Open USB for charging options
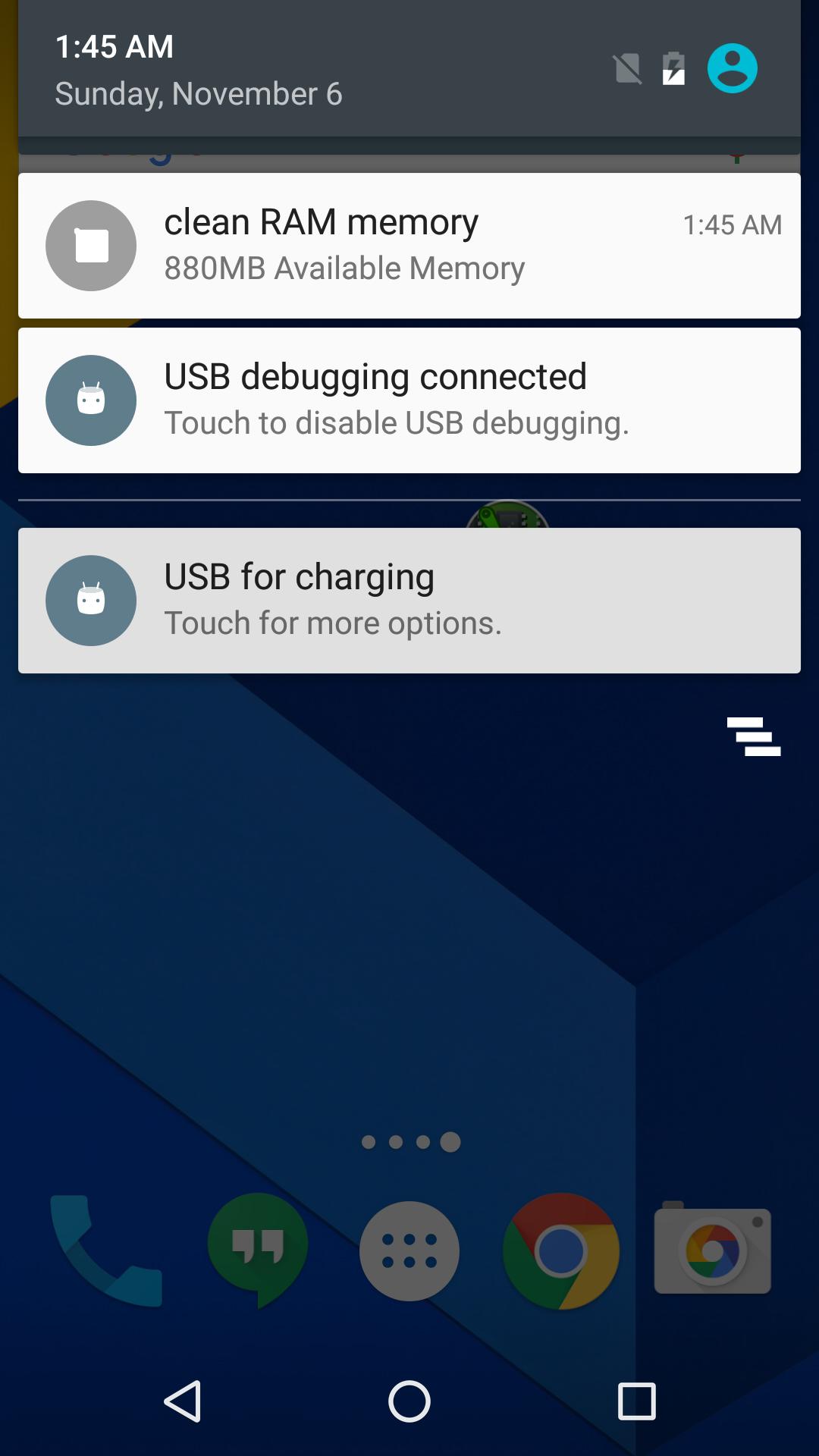The height and width of the screenshot is (1456, 819). pyautogui.click(x=409, y=600)
